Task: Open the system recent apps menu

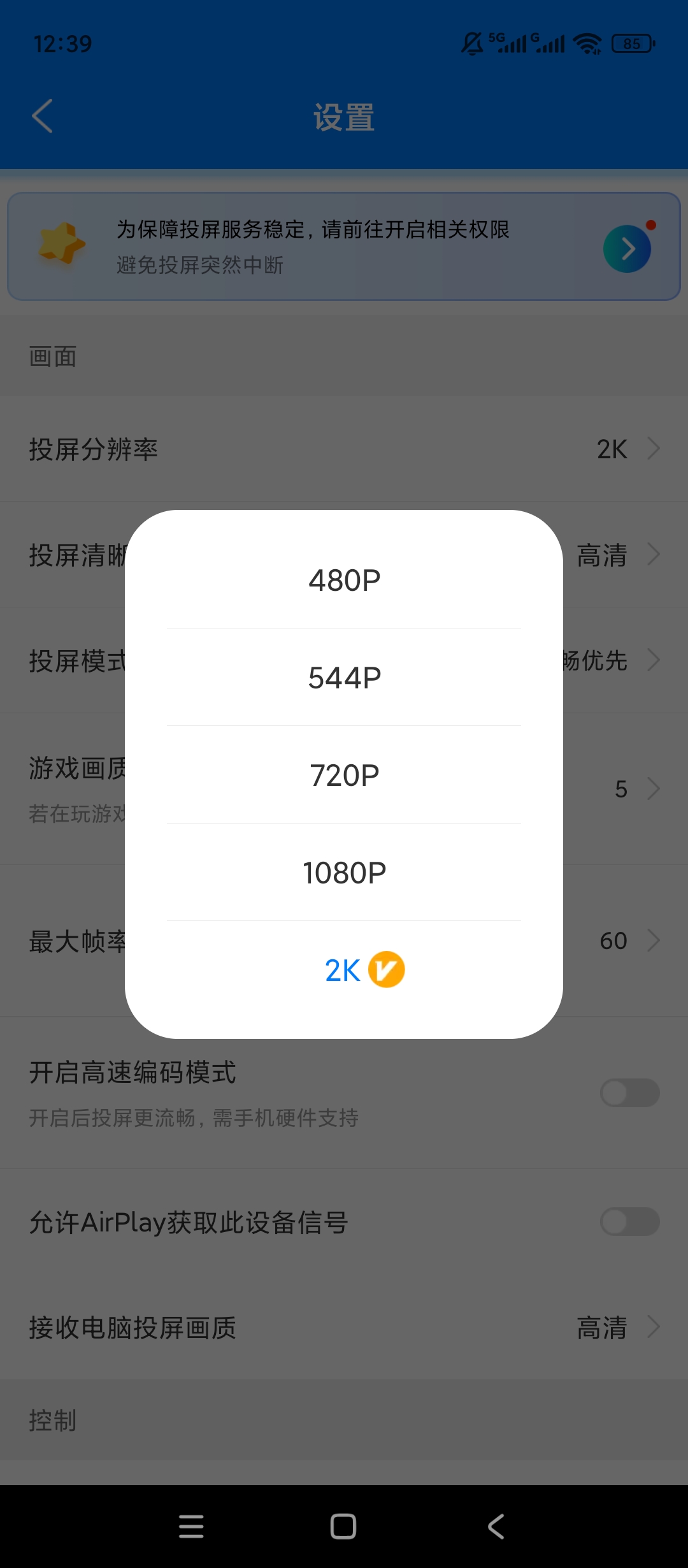Action: click(x=191, y=1527)
